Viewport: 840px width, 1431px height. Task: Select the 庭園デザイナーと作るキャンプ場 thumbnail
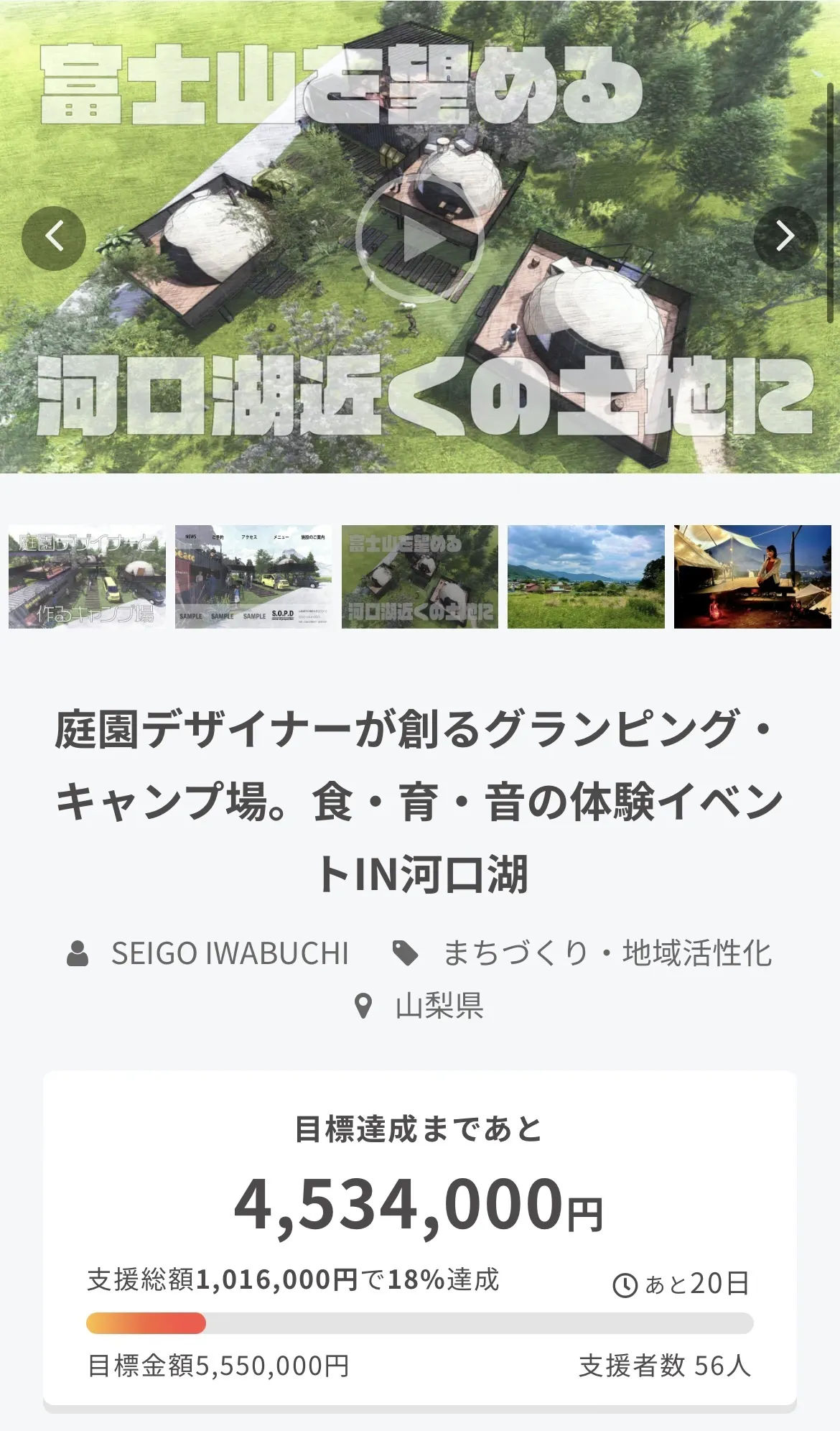(87, 577)
